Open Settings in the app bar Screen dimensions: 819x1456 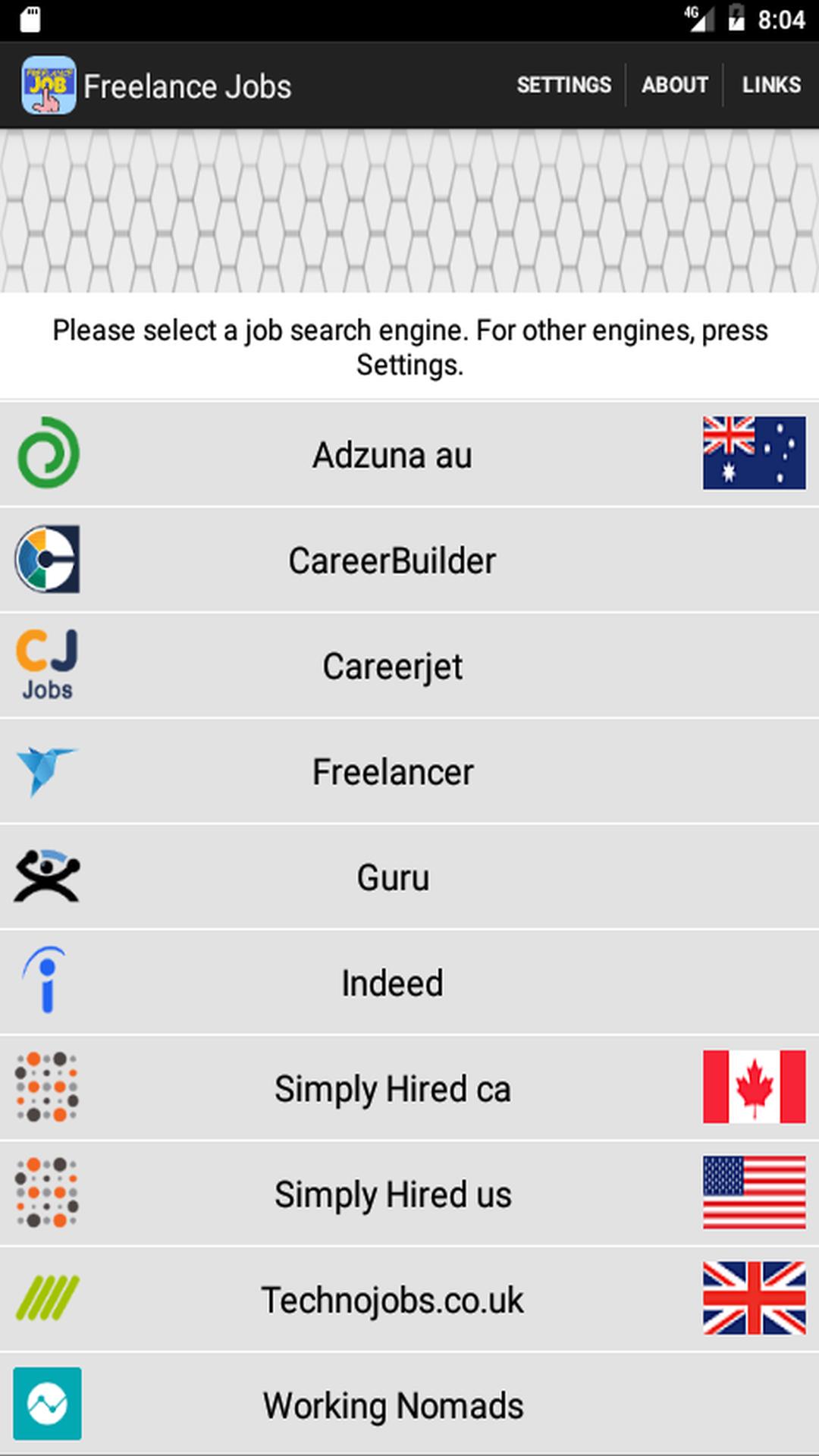tap(563, 85)
